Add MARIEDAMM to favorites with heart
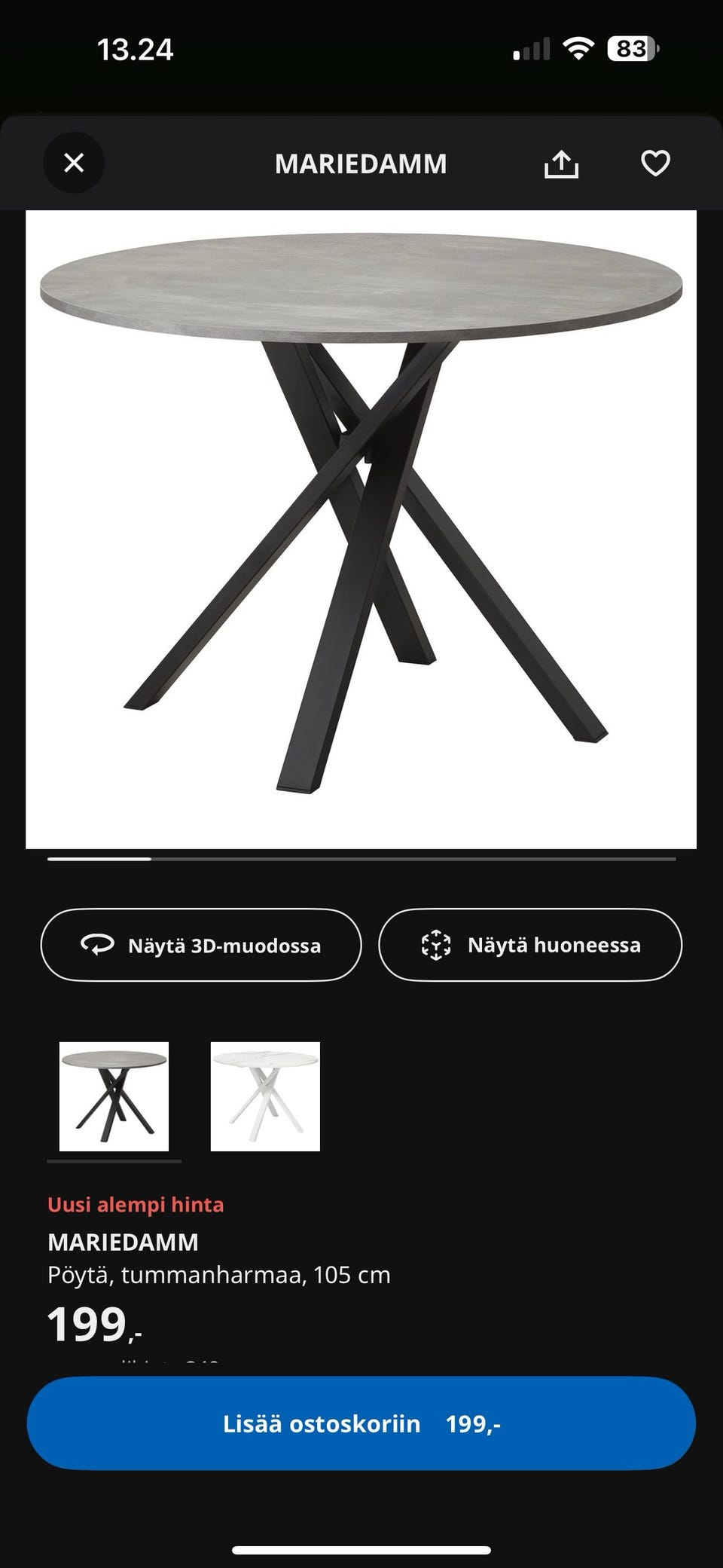723x1568 pixels. click(x=654, y=164)
